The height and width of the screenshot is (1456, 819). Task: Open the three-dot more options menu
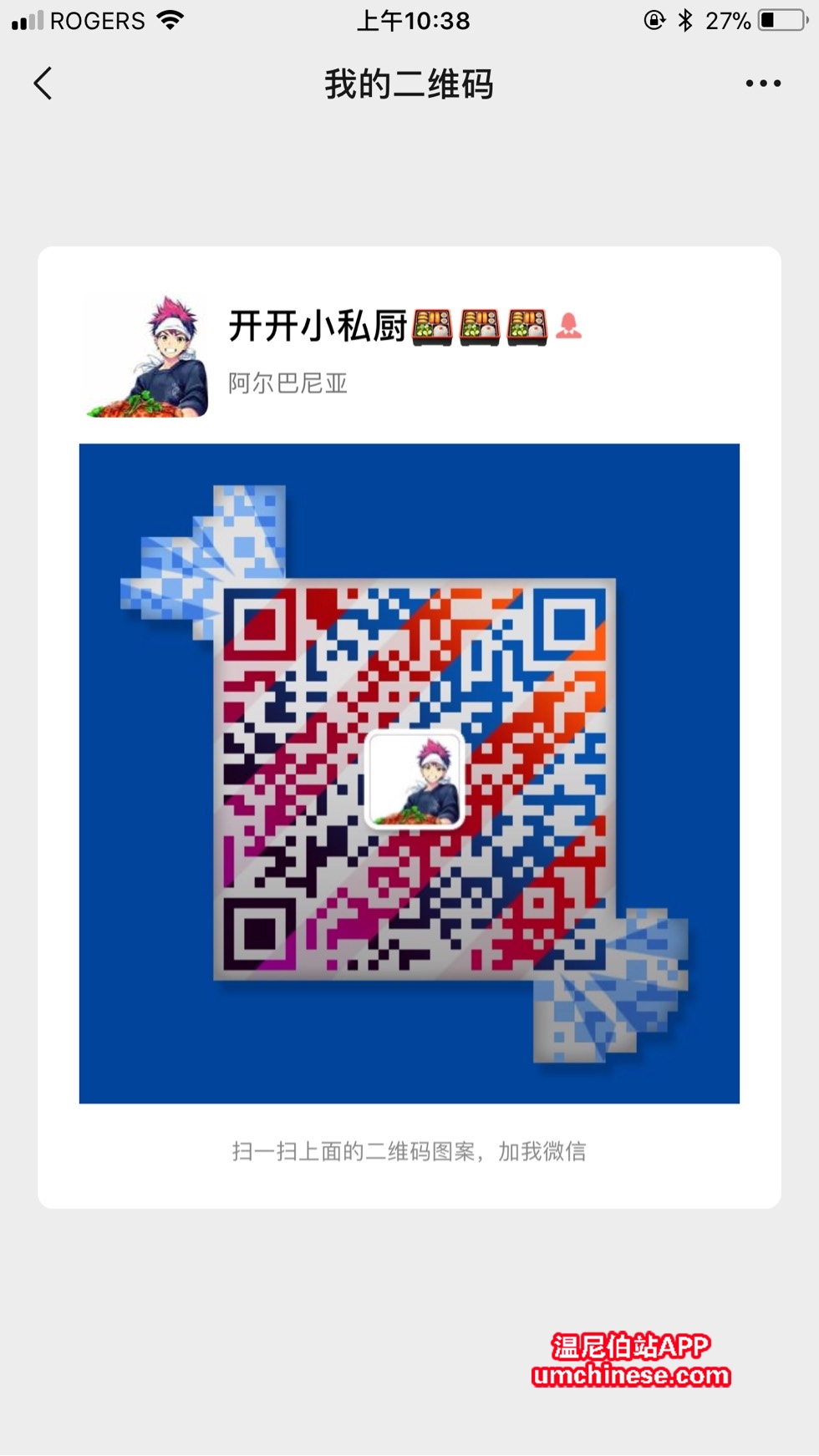(763, 84)
